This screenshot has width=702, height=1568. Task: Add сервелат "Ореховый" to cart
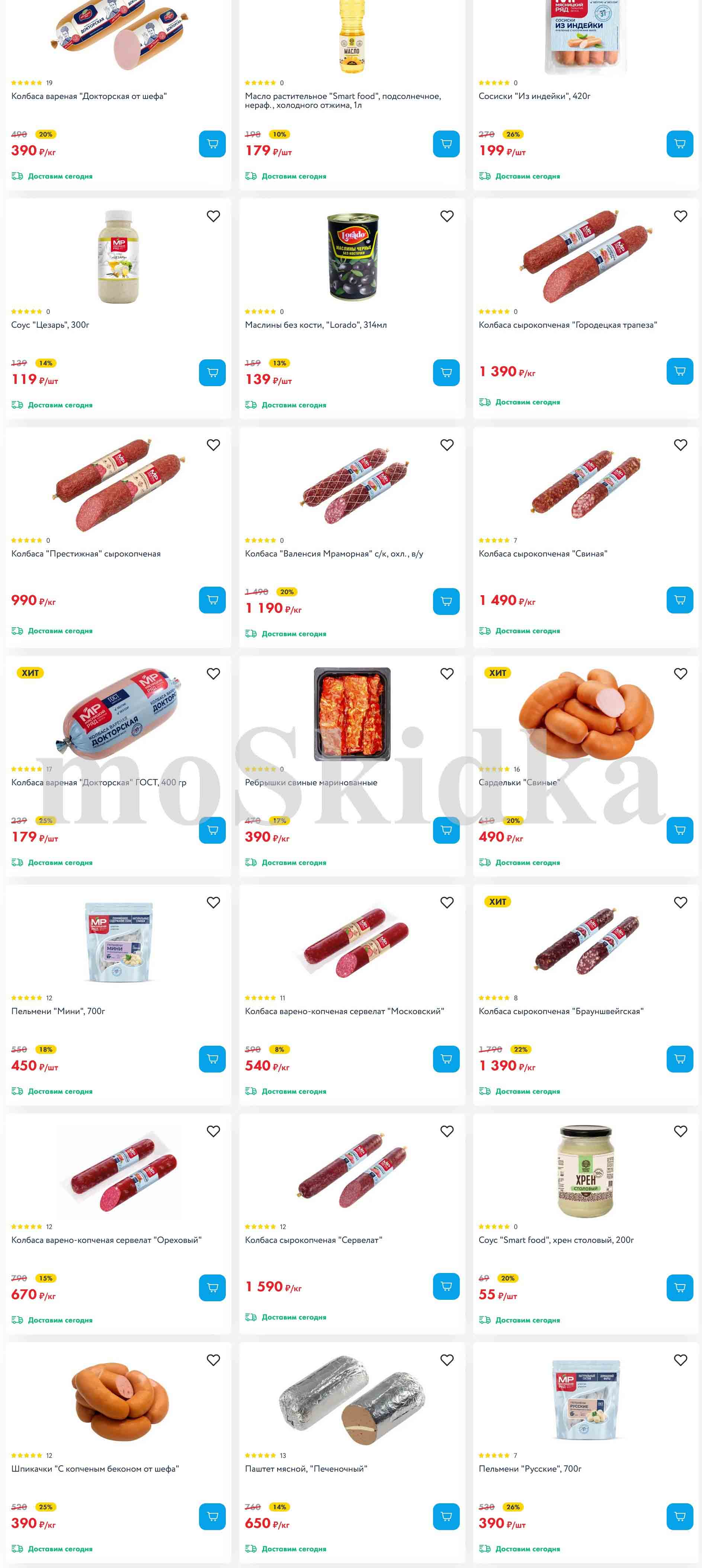coord(212,1288)
